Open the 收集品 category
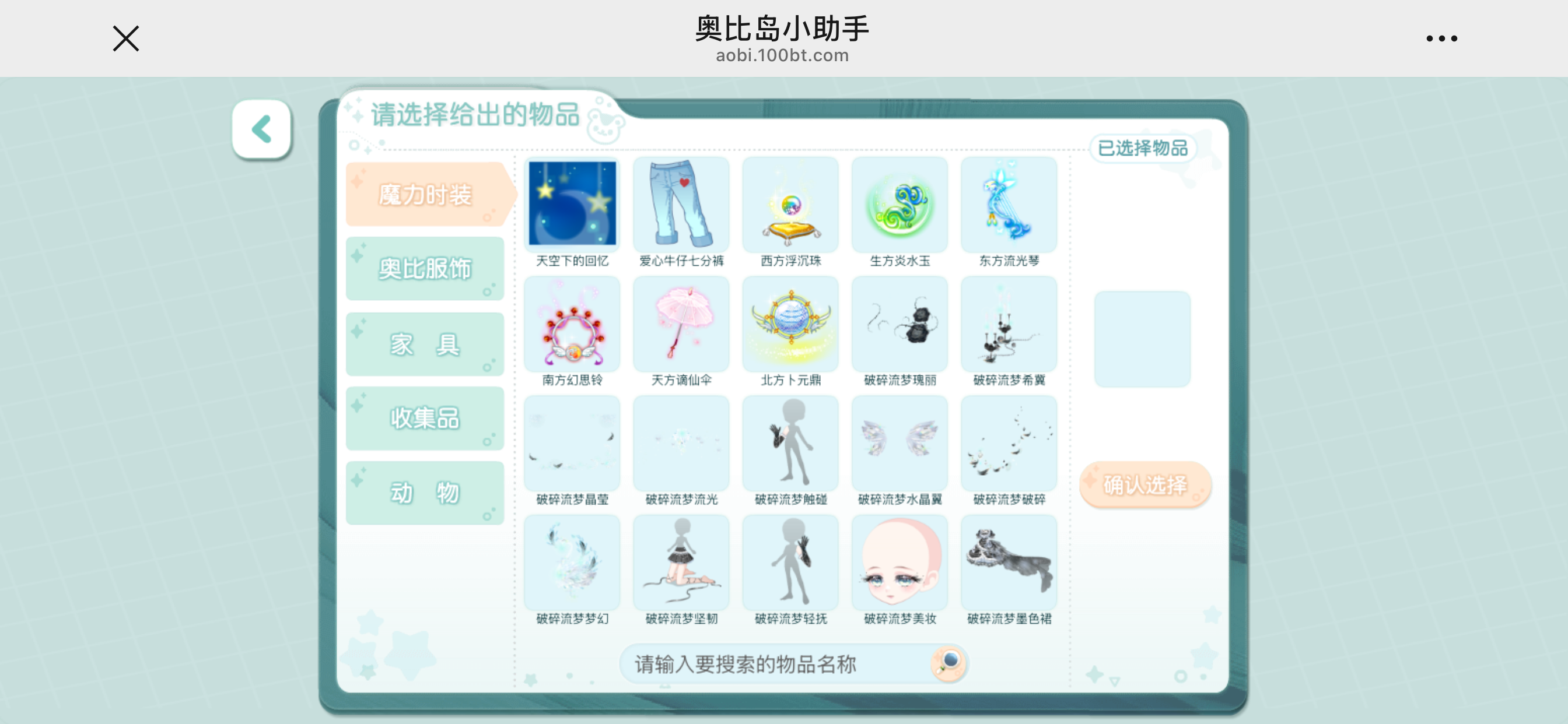Image resolution: width=1568 pixels, height=724 pixels. pos(425,419)
